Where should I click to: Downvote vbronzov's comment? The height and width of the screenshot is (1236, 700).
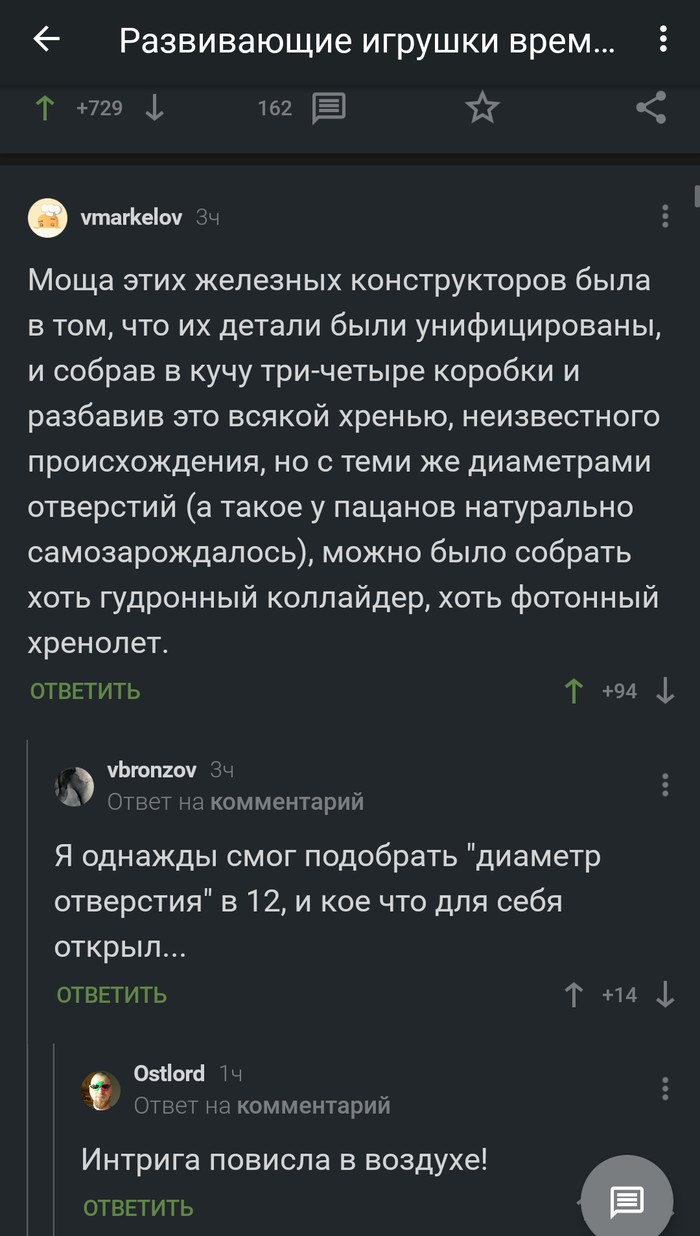(x=665, y=995)
